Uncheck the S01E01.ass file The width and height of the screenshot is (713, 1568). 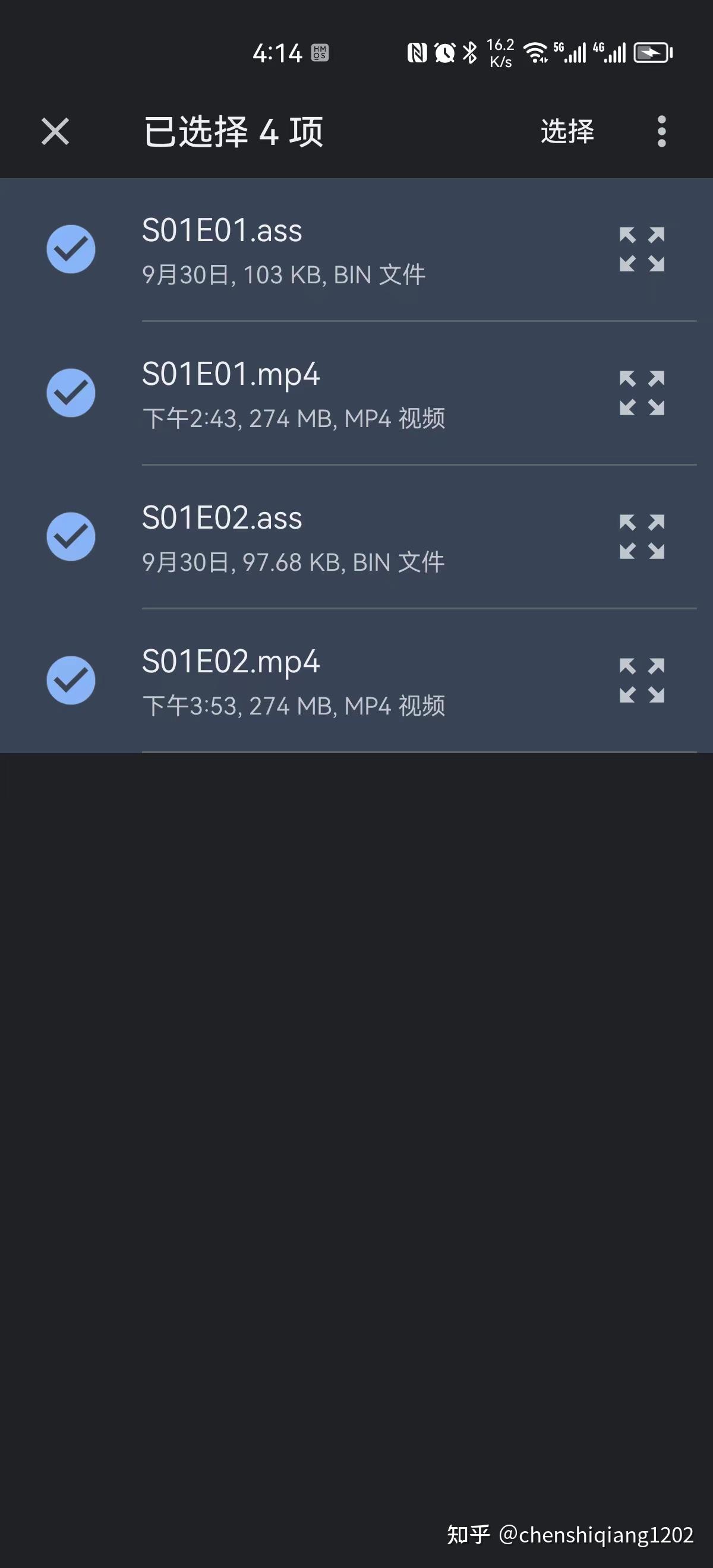pos(71,249)
